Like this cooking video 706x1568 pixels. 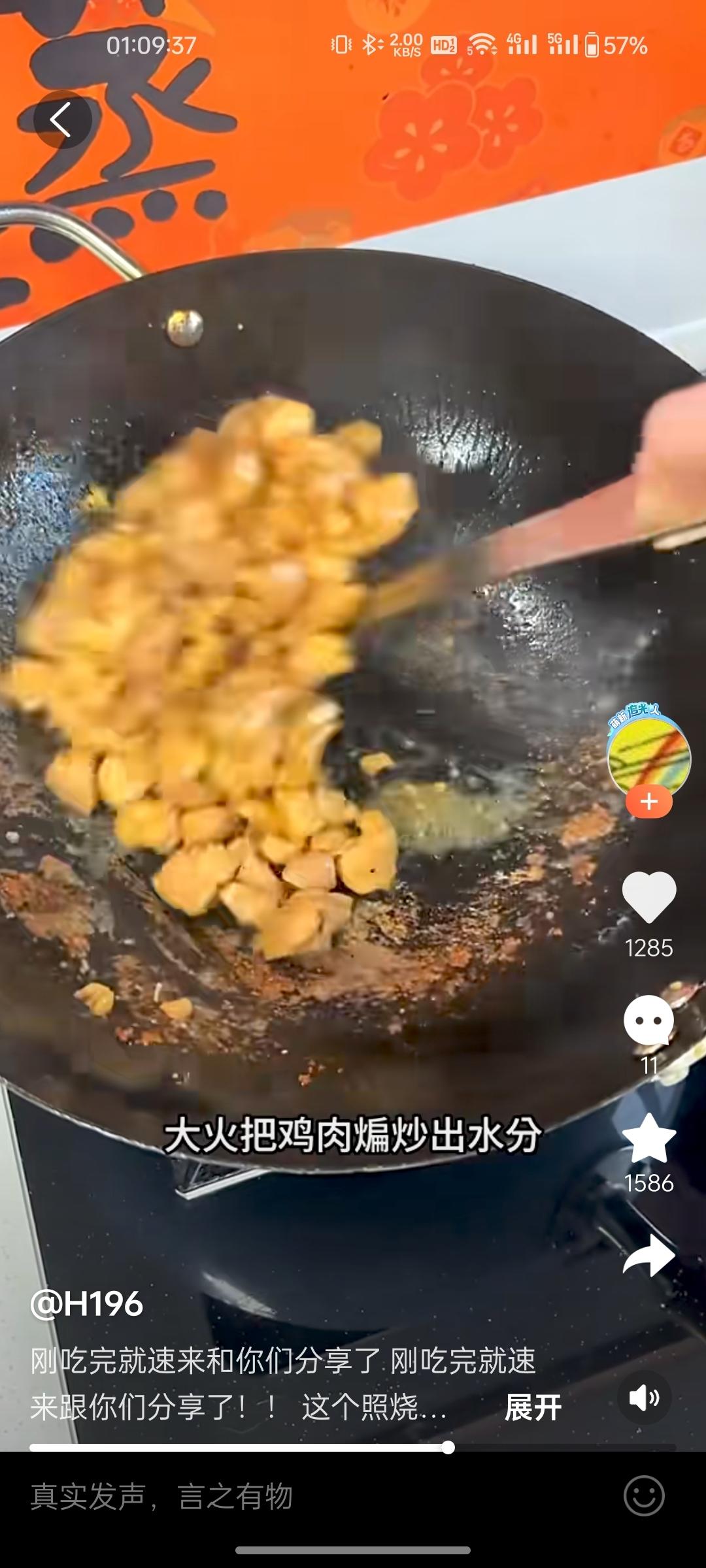click(x=648, y=897)
